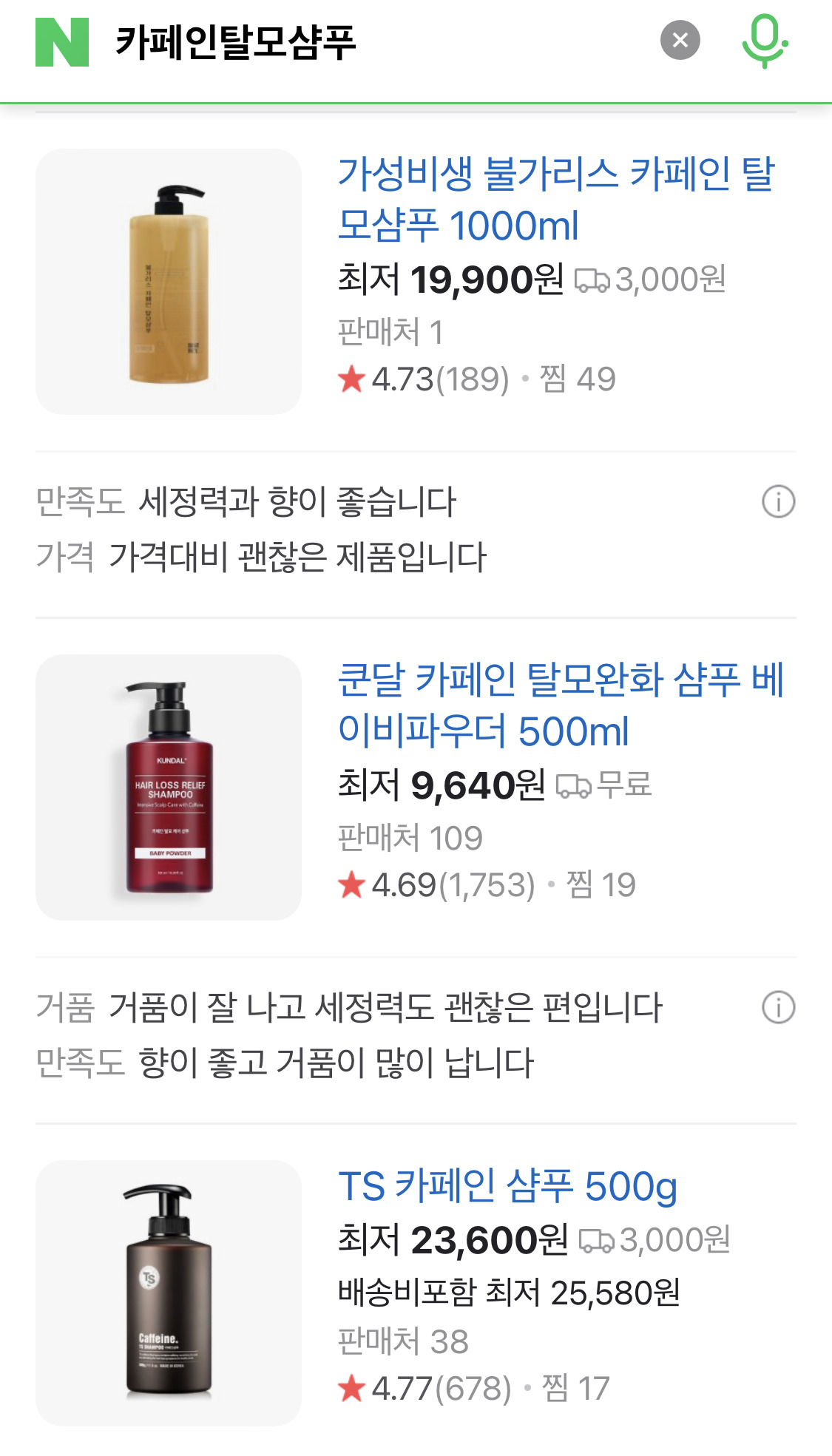The width and height of the screenshot is (832, 1456).
Task: Open 가성비생 불가리스 카페인 탈모샴푸 1000ml link
Action: [x=556, y=199]
